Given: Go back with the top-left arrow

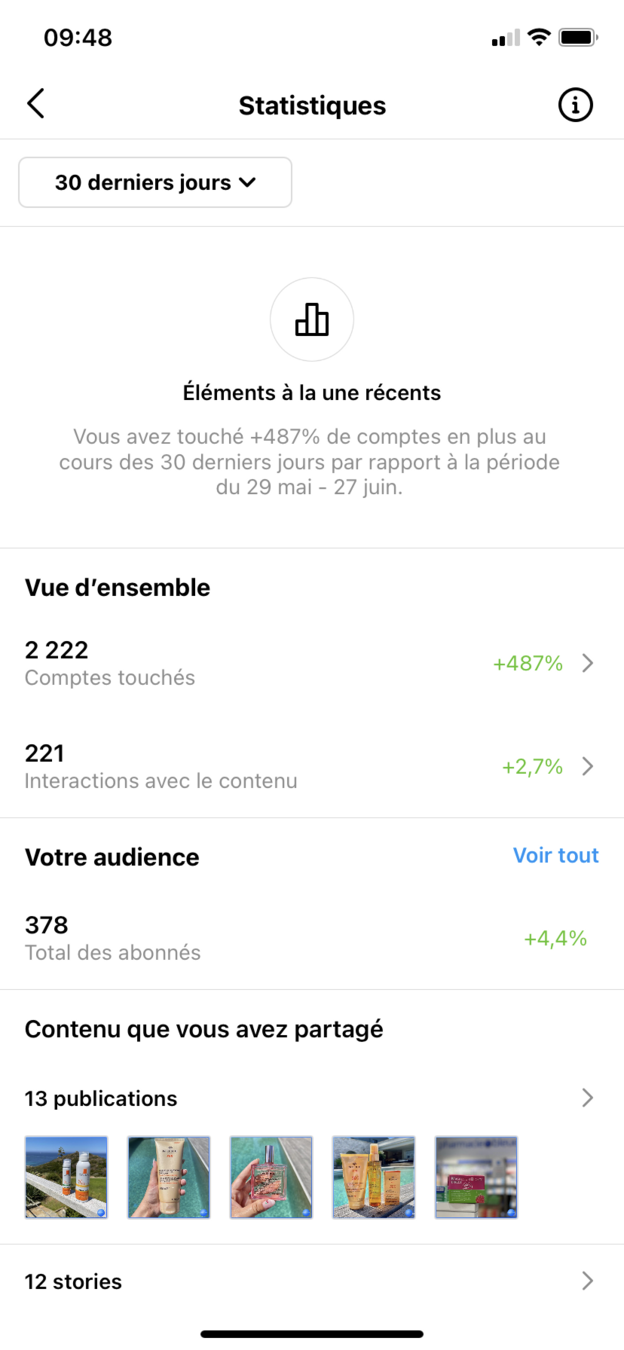Looking at the screenshot, I should pos(36,104).
